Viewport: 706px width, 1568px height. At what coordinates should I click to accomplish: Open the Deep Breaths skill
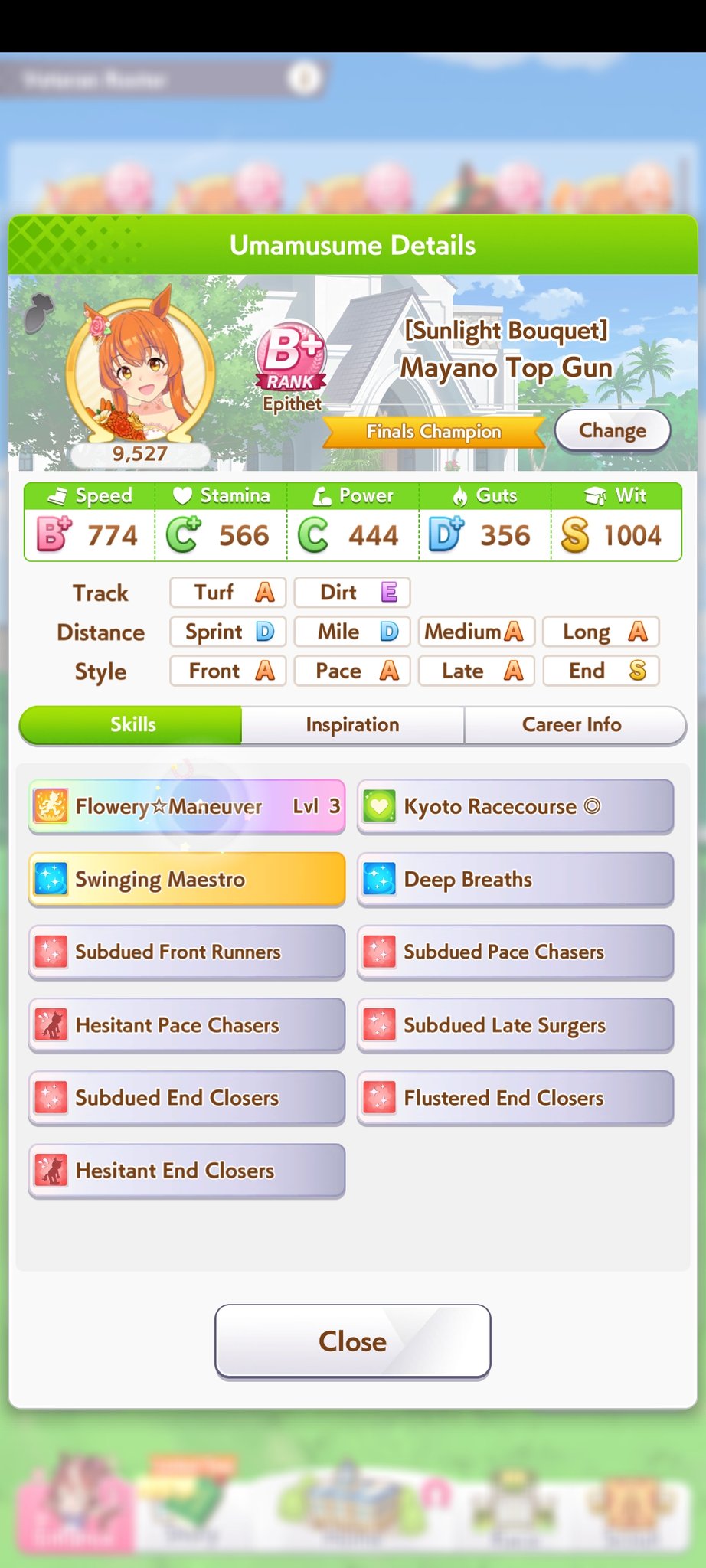point(515,879)
